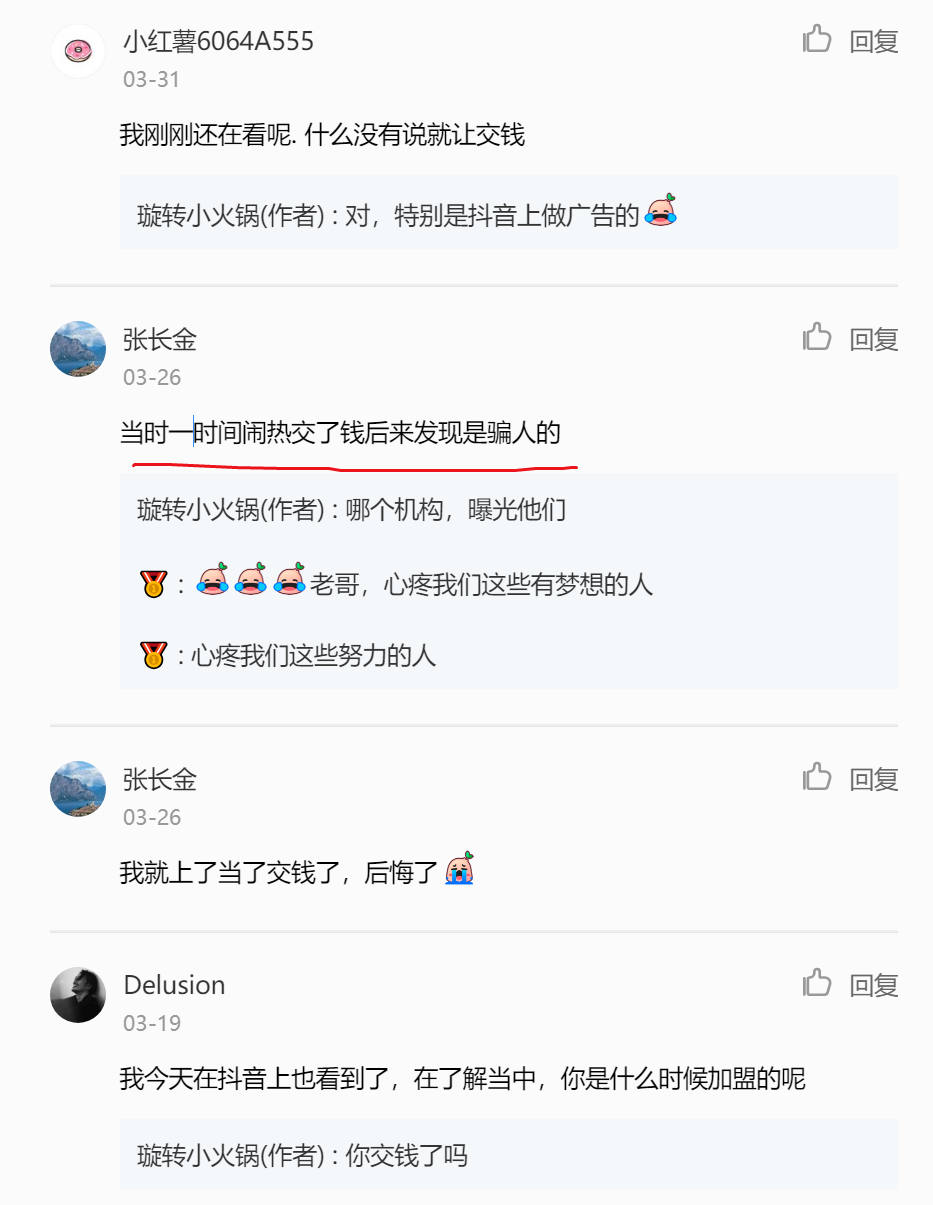Open 小红薯6064A555's profile avatar

pos(78,50)
